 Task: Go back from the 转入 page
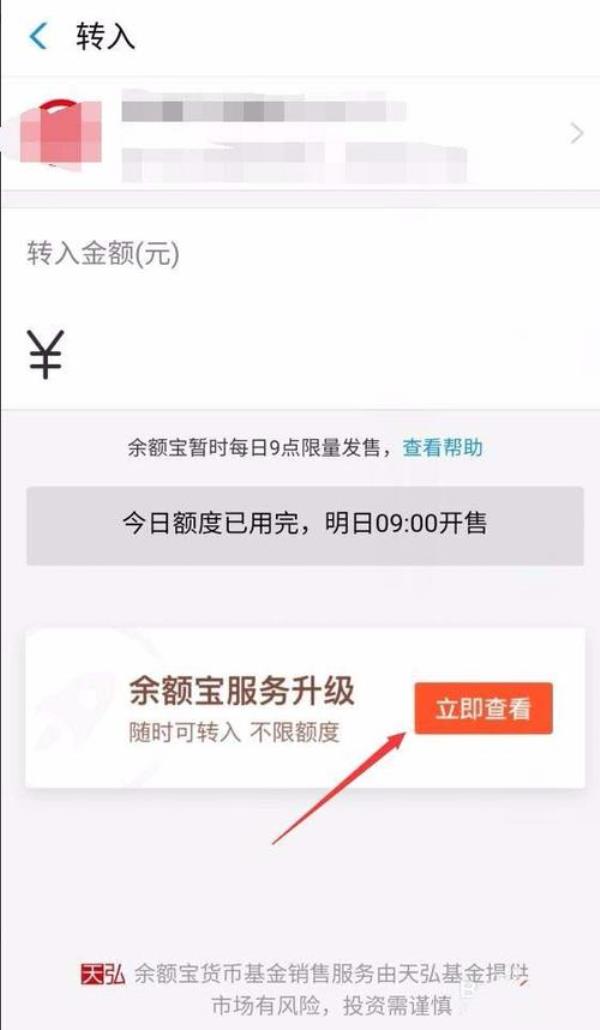click(x=38, y=37)
